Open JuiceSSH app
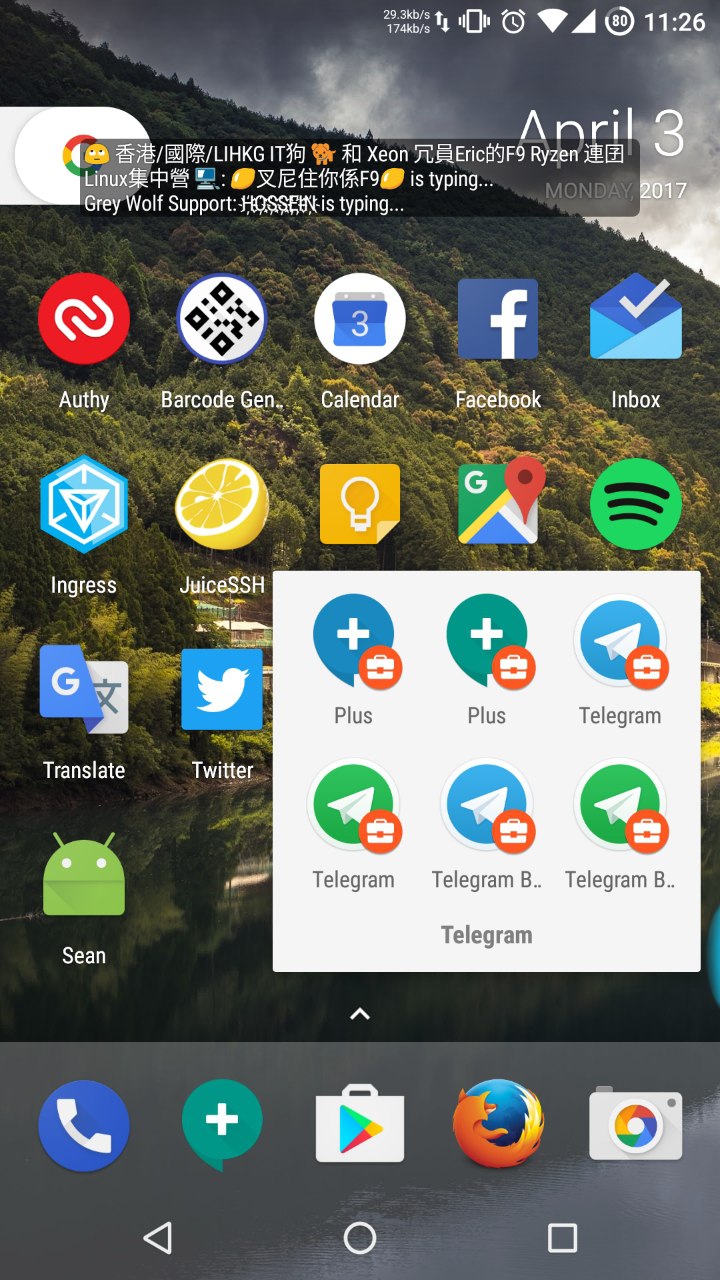The width and height of the screenshot is (720, 1280). point(222,506)
